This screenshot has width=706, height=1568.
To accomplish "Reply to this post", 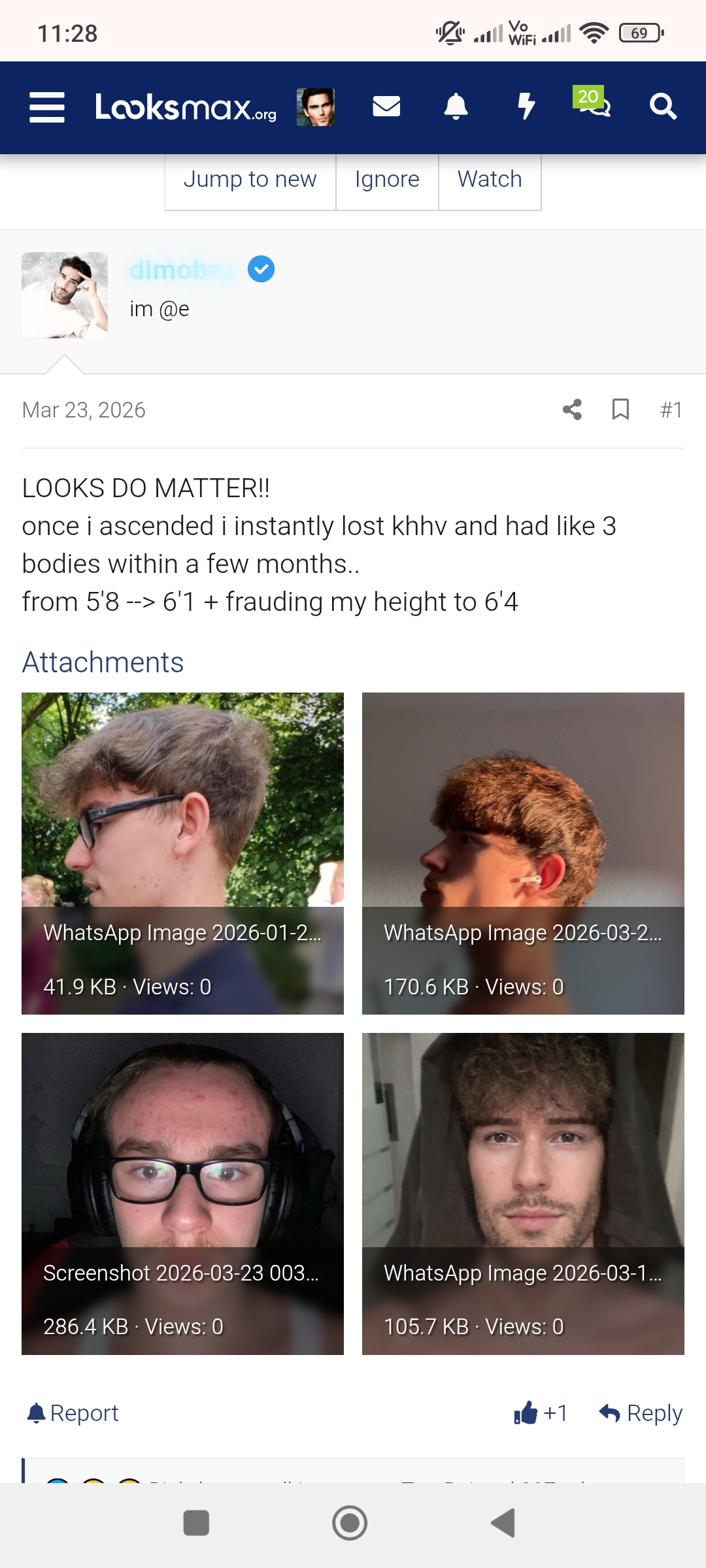I will click(641, 1413).
